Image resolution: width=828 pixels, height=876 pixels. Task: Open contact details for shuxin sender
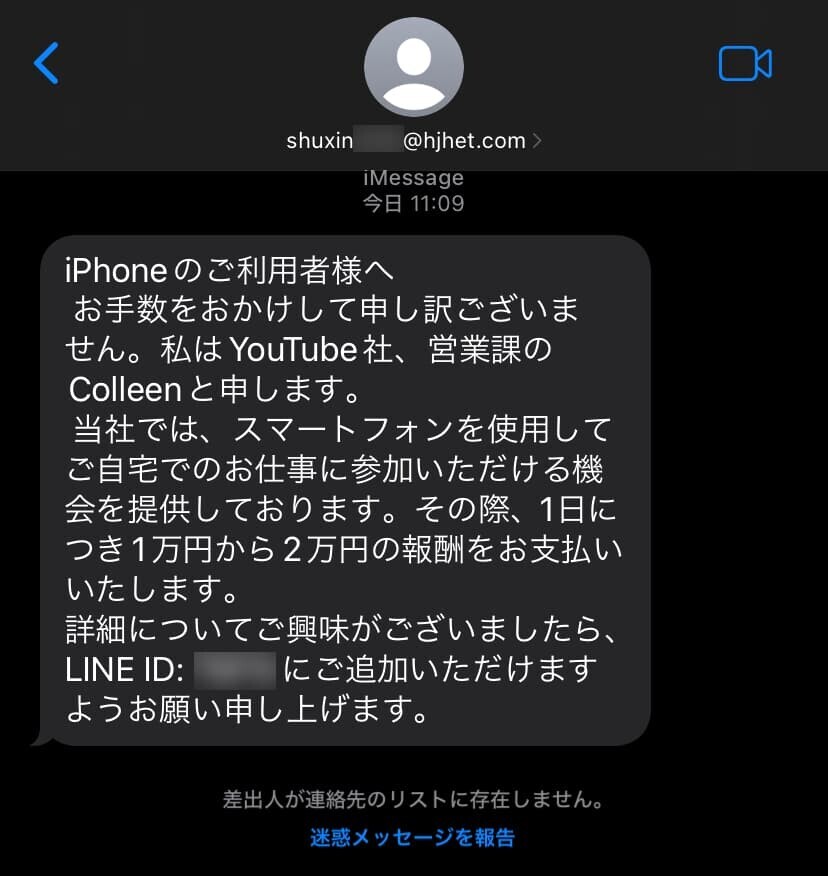(413, 141)
